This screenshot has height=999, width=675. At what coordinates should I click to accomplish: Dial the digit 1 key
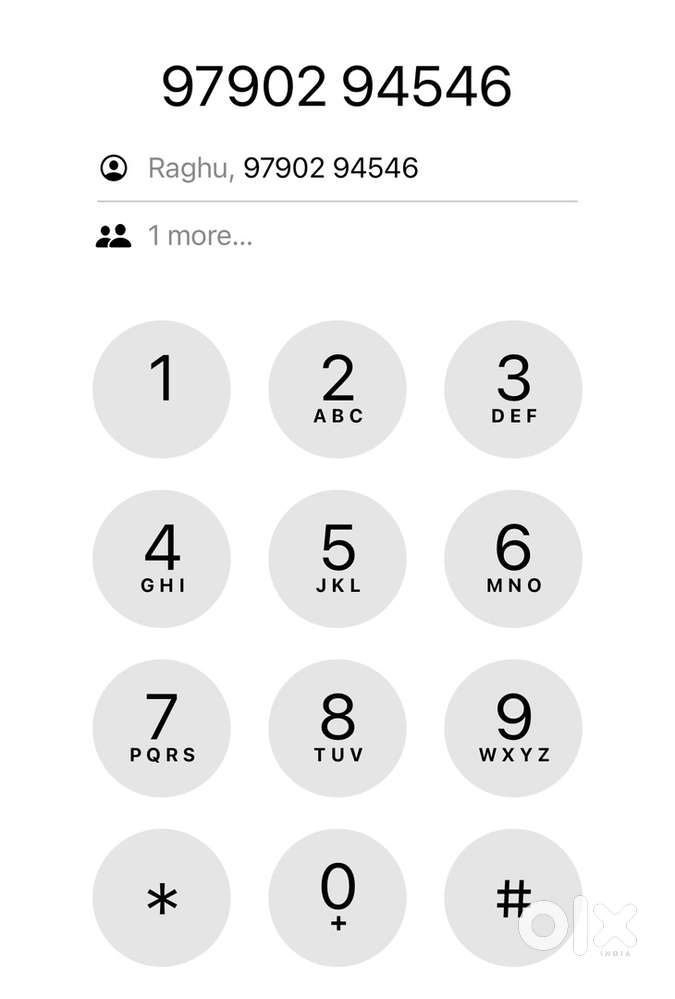(162, 389)
